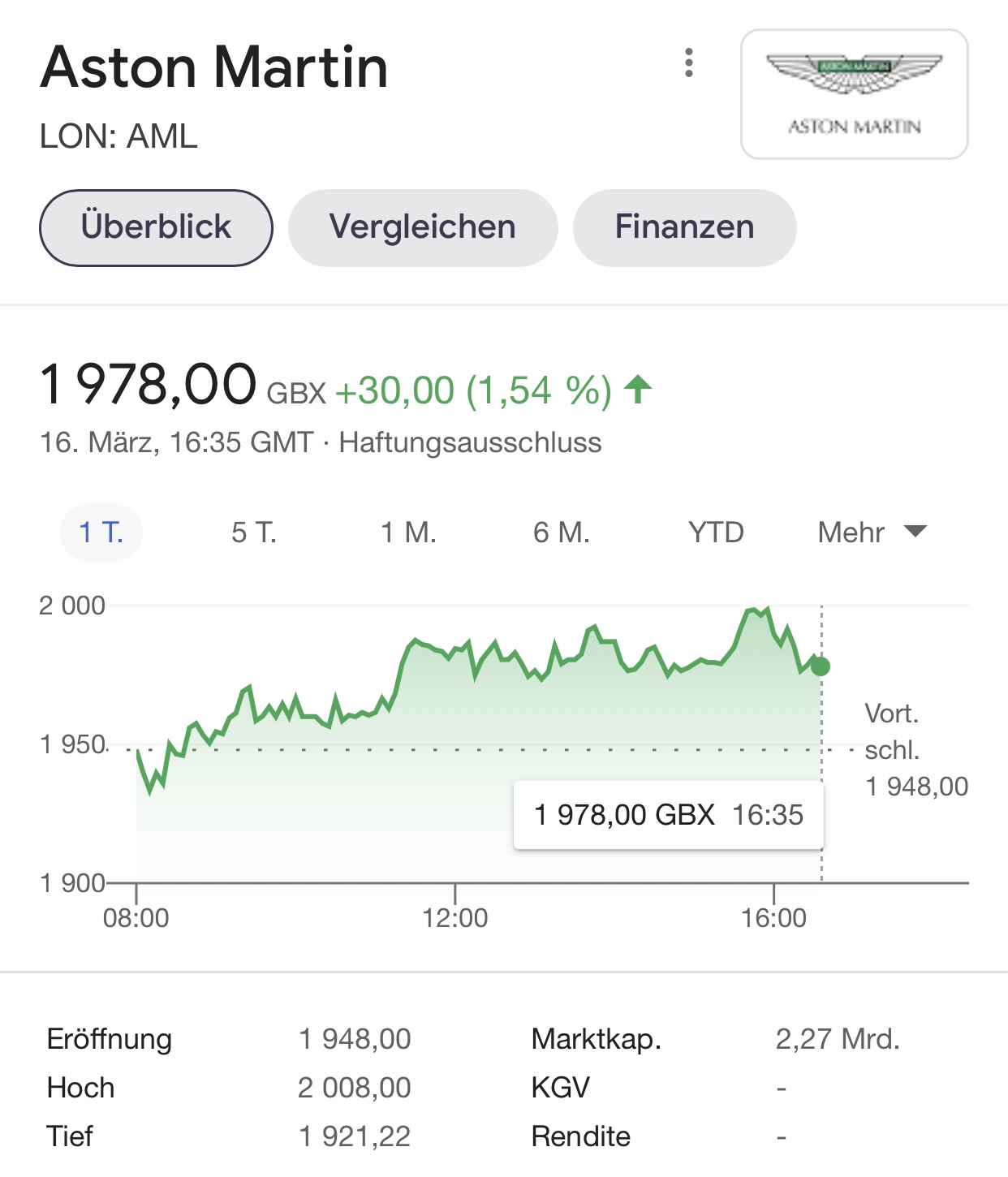The width and height of the screenshot is (1008, 1177).
Task: Expand the Mehr range dropdown
Action: coord(872,532)
